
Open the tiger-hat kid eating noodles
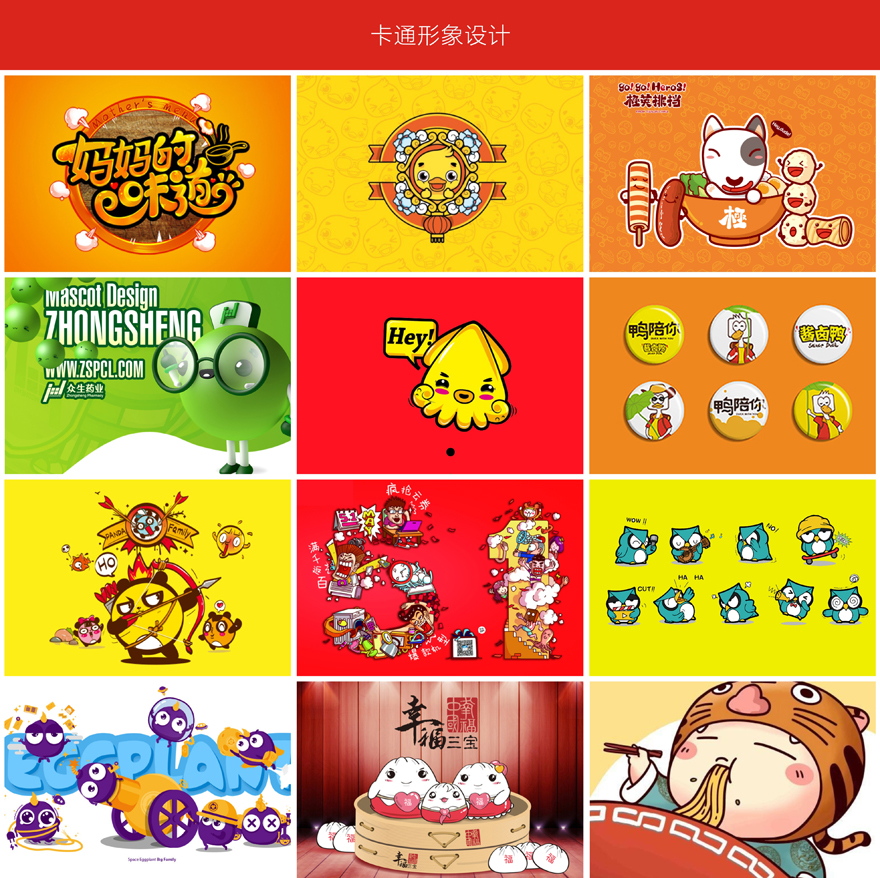[732, 779]
